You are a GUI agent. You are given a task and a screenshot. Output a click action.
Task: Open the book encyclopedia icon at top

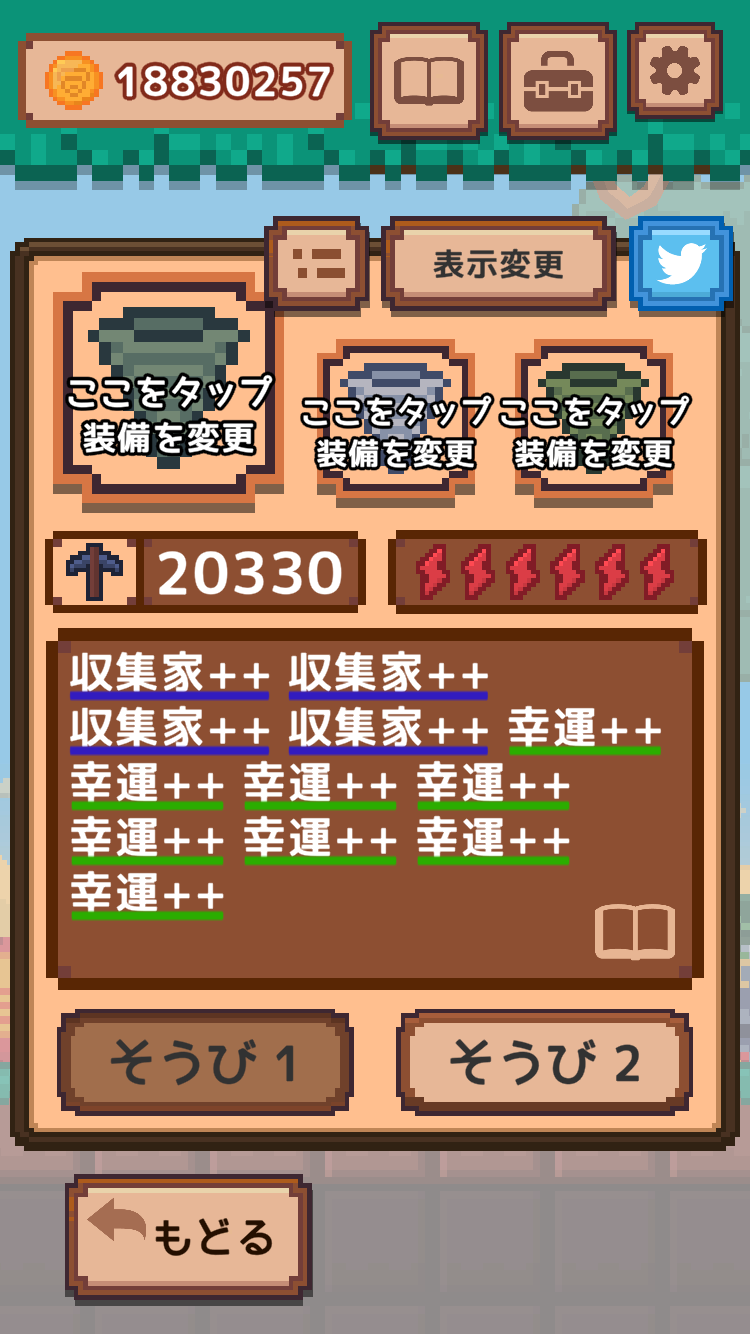[x=428, y=80]
